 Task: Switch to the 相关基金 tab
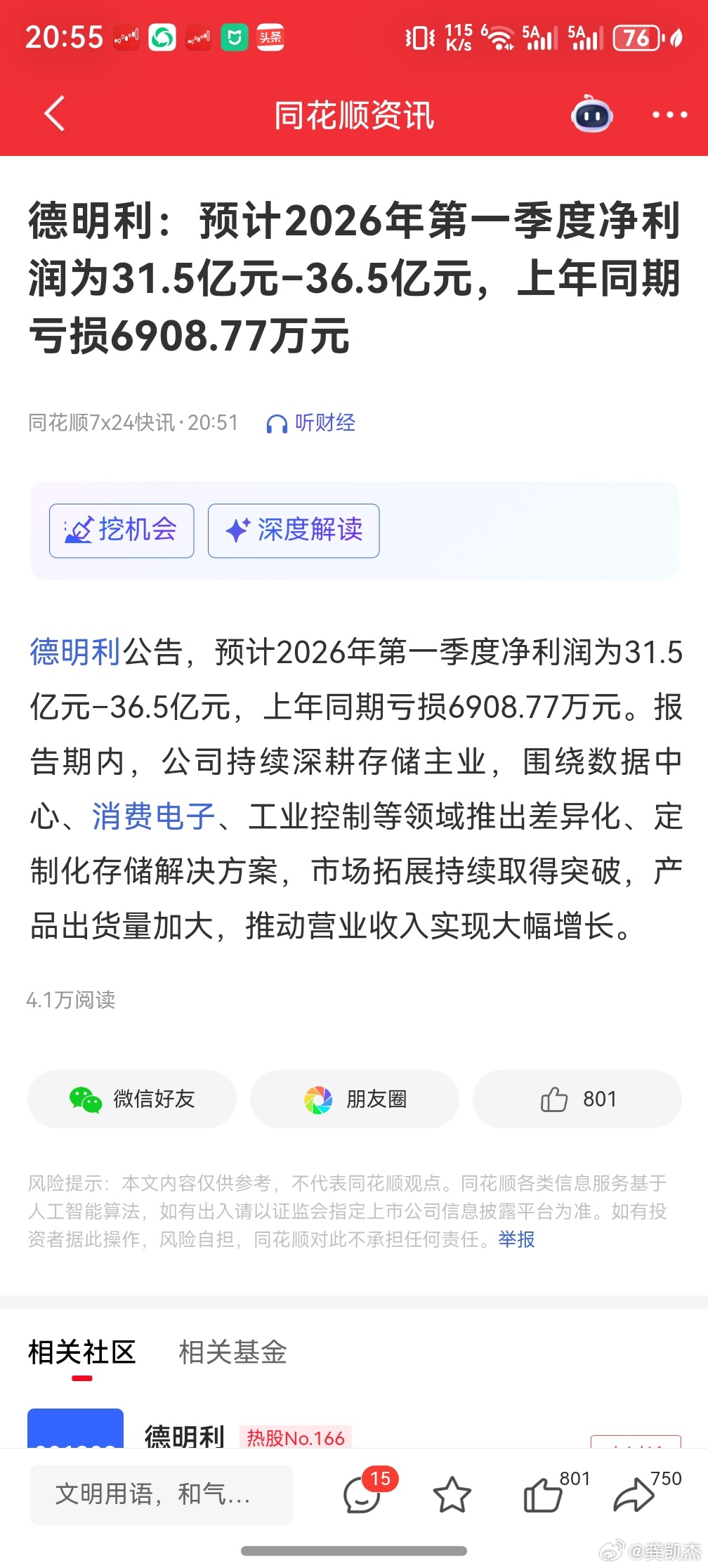coord(235,1350)
